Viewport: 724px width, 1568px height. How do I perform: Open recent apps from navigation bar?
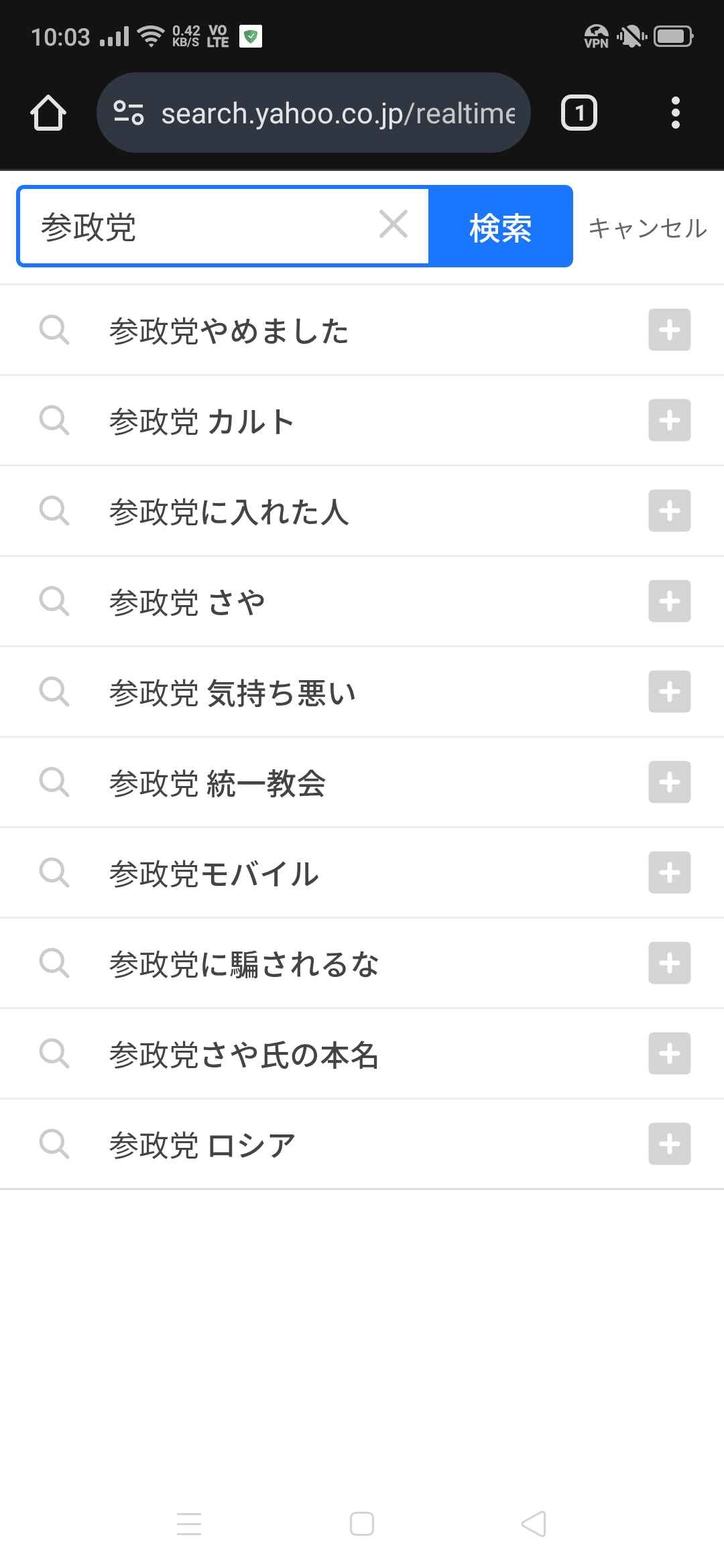point(189,1524)
